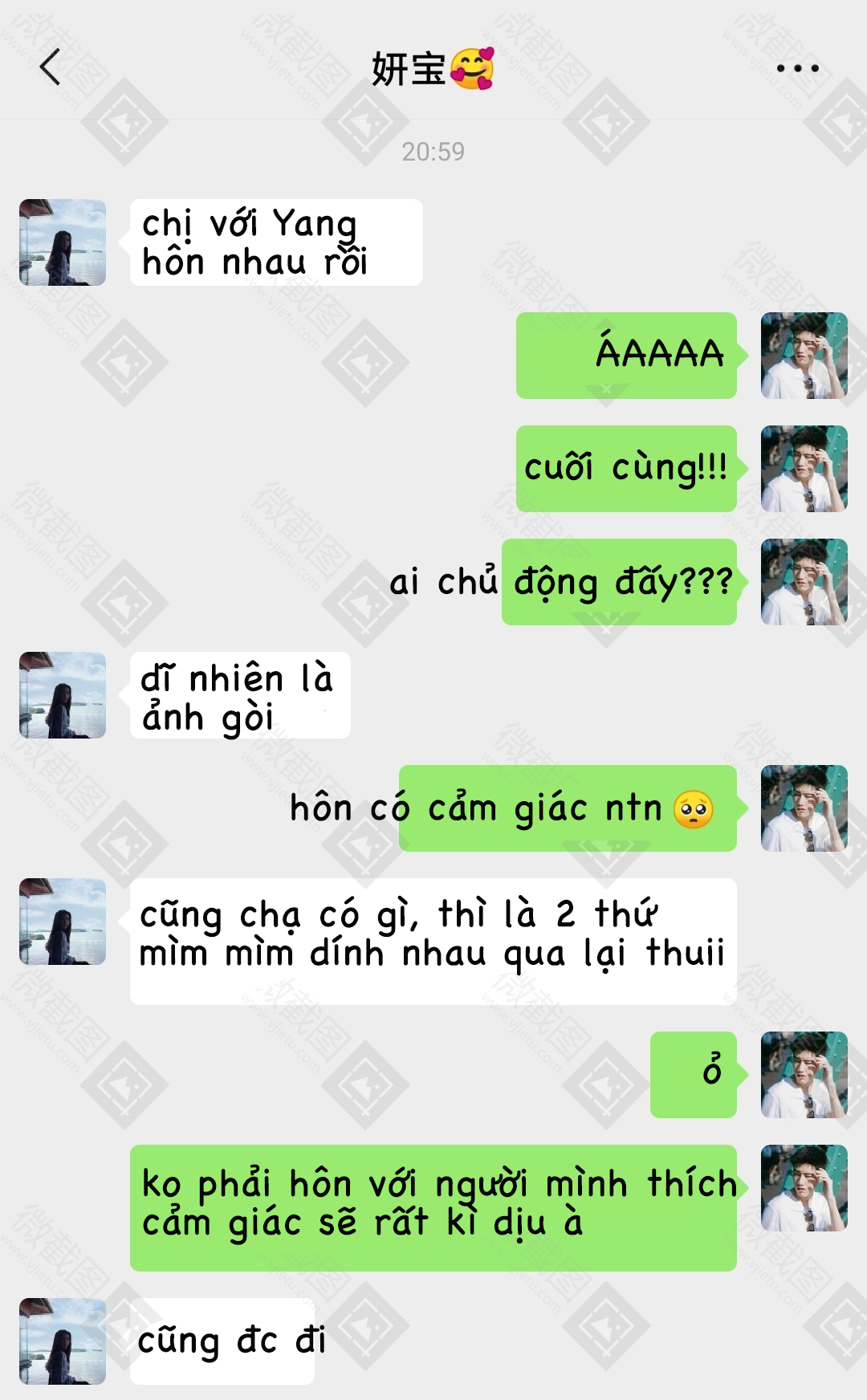Go back from the 妍宝 chat

pos(50,67)
